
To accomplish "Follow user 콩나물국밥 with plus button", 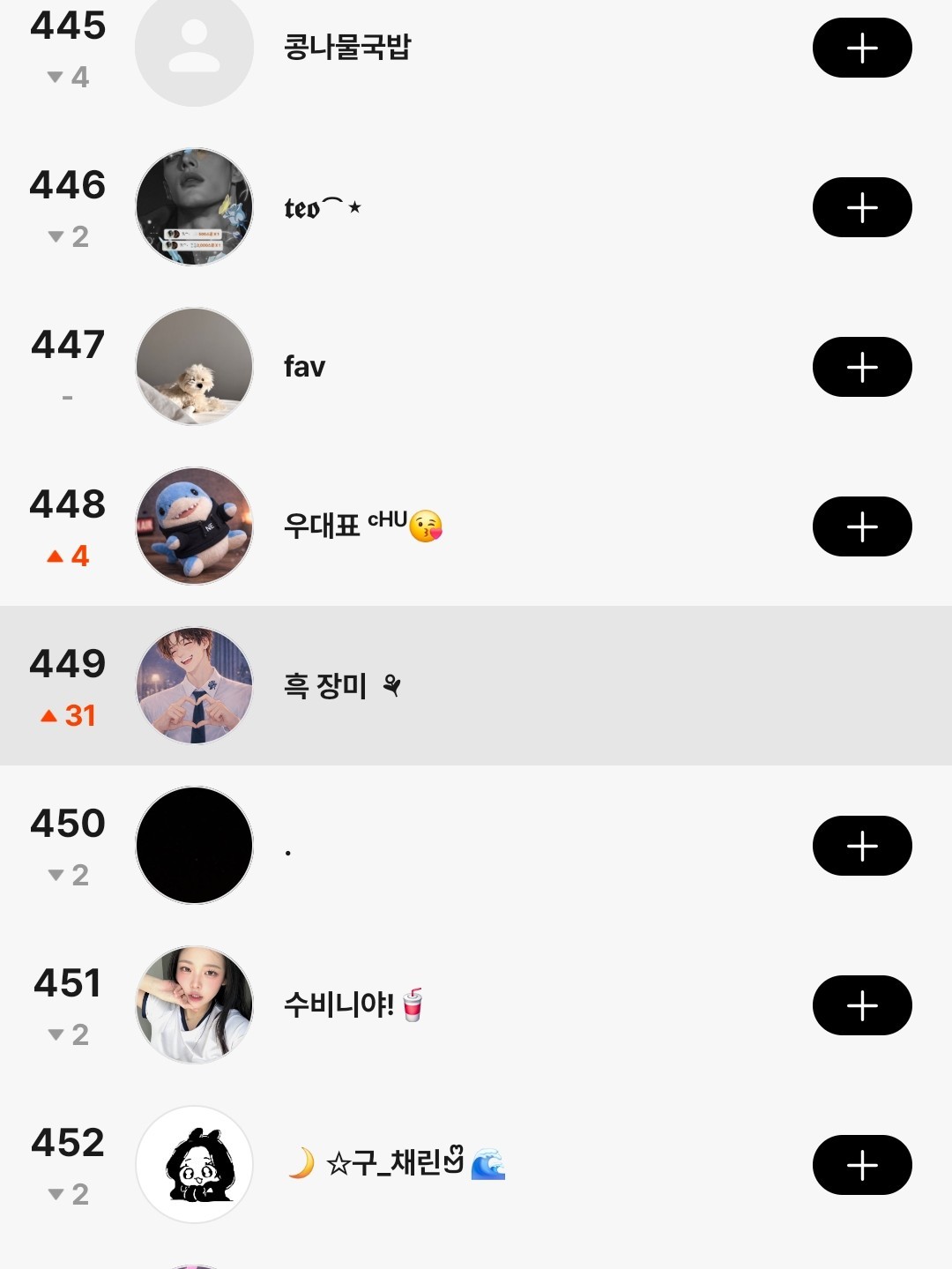I will pos(861,48).
